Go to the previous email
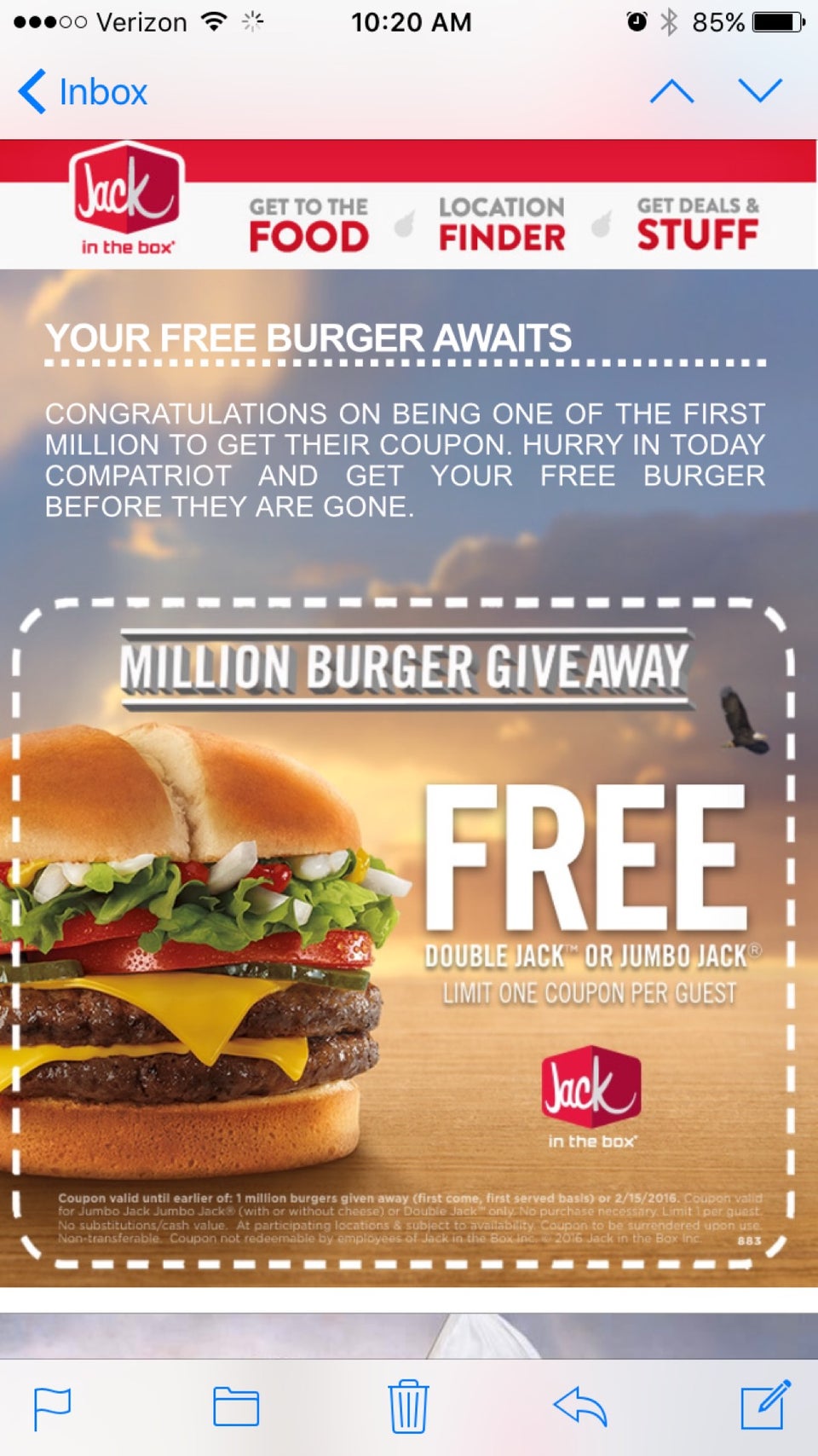The height and width of the screenshot is (1456, 818). 671,91
